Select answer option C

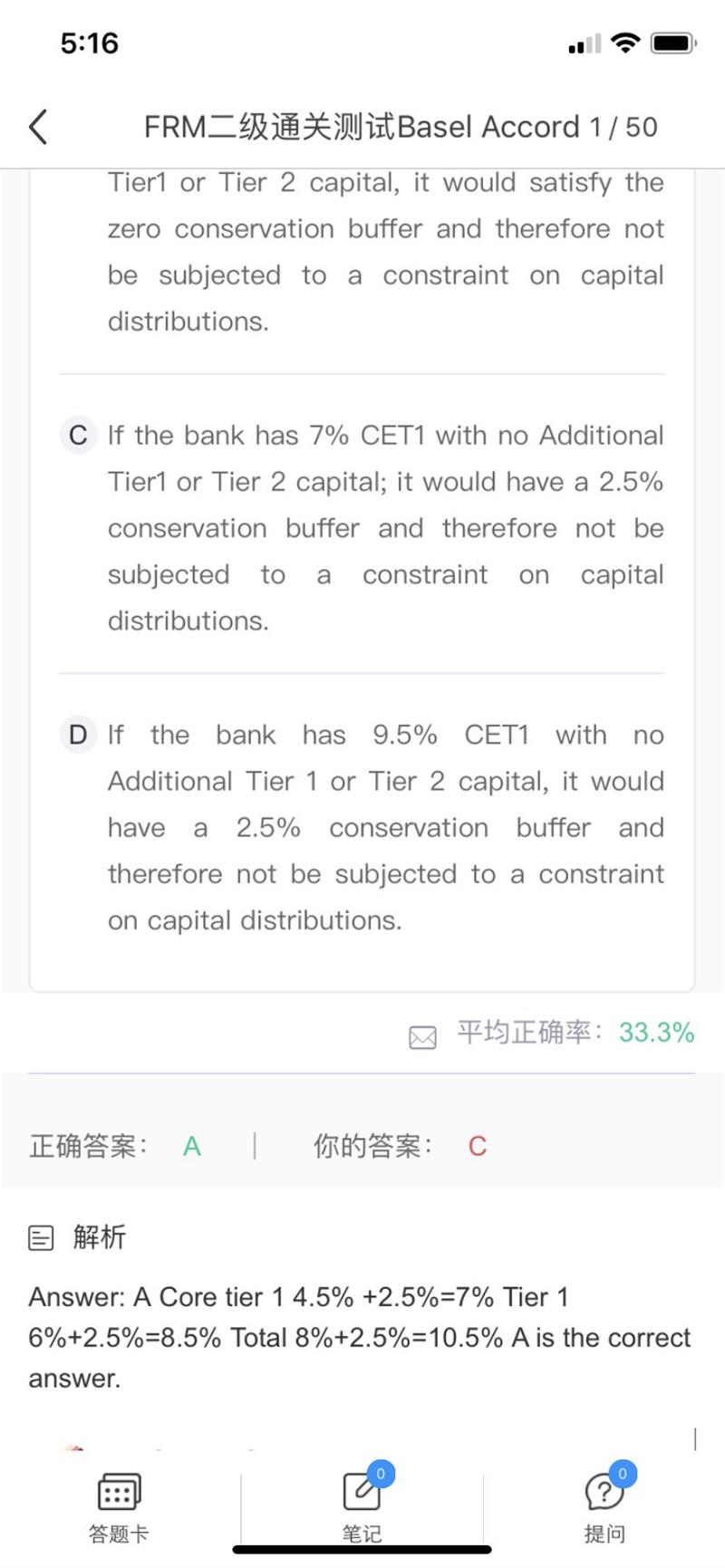tap(362, 527)
